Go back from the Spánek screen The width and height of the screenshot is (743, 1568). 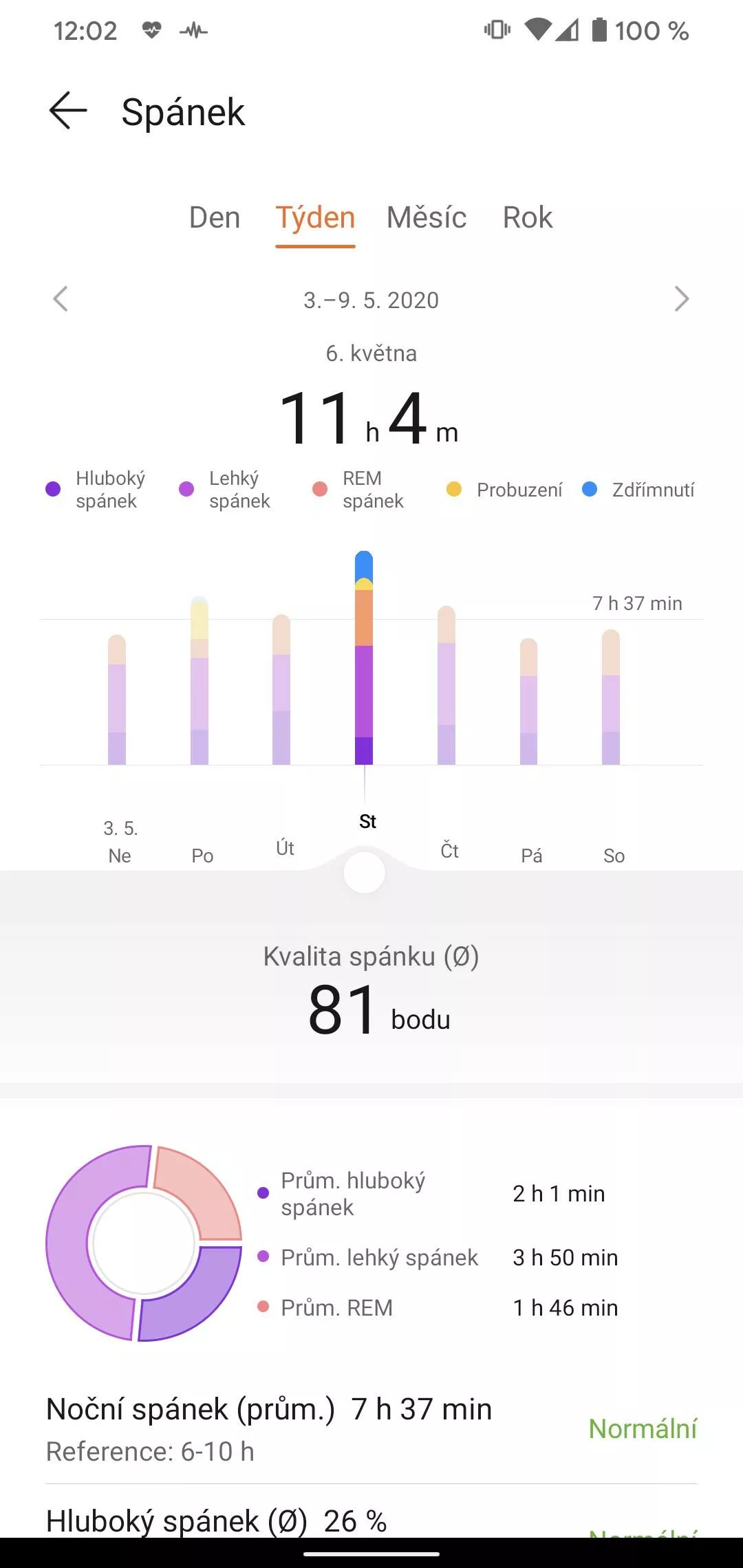68,111
